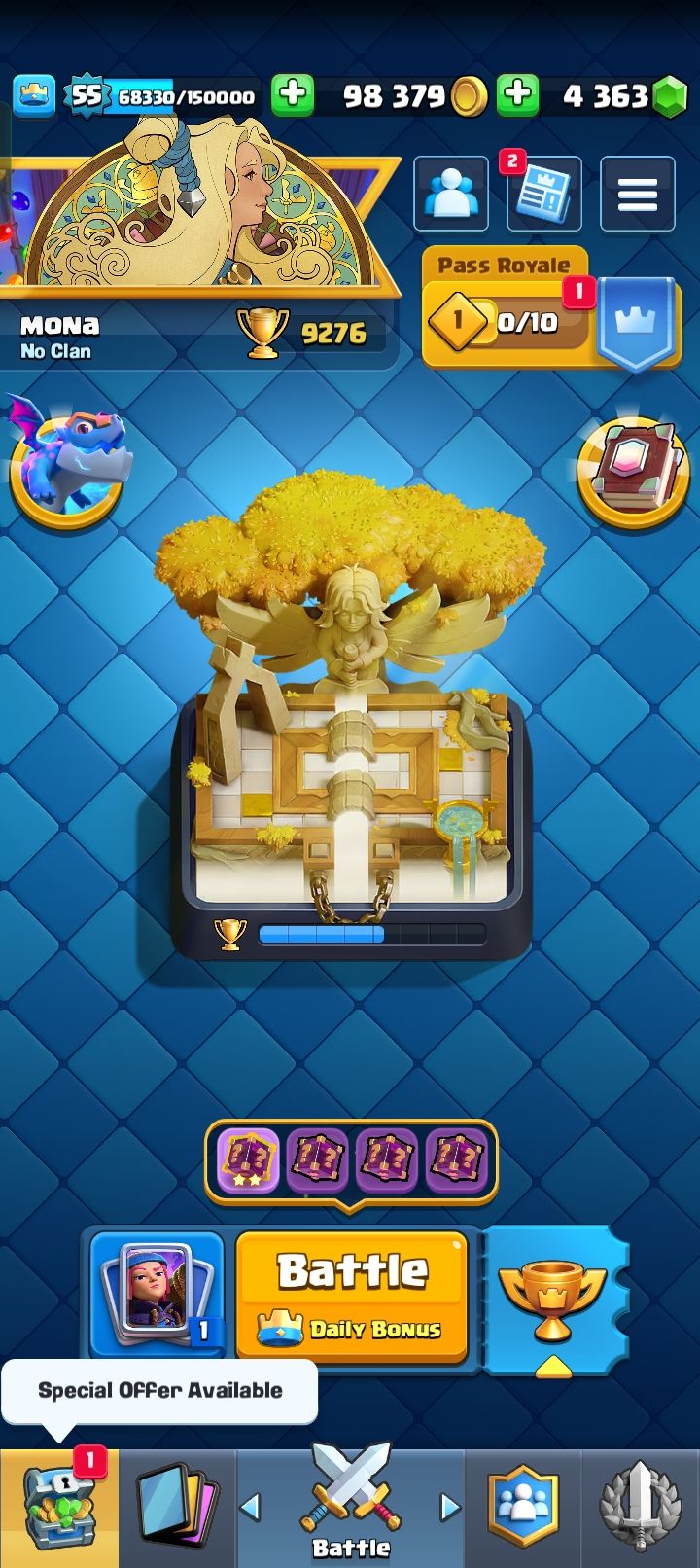Open the trophy game mode selector
Image resolution: width=700 pixels, height=1568 pixels.
[x=554, y=1299]
